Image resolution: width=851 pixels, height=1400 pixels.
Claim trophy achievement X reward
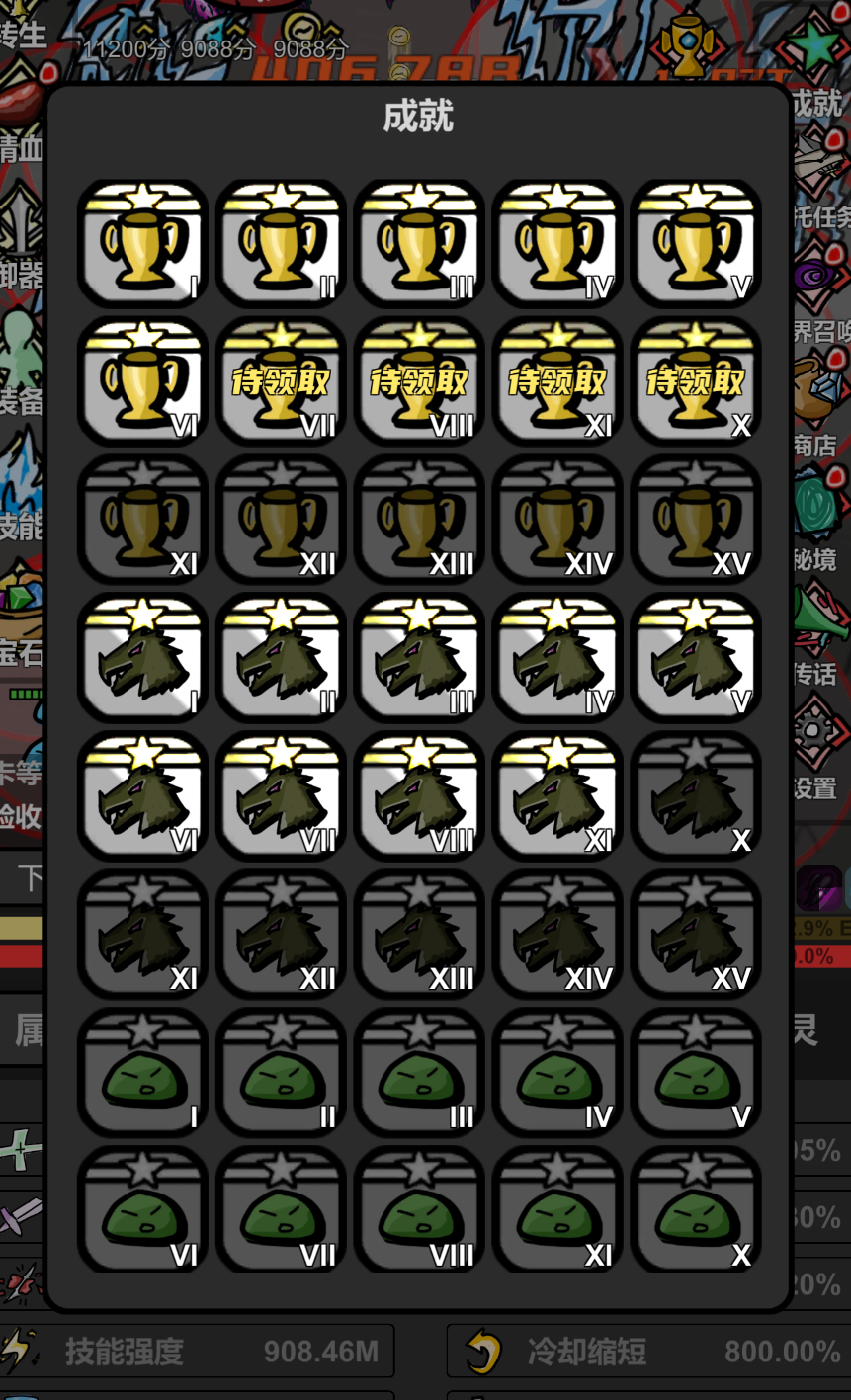click(696, 381)
